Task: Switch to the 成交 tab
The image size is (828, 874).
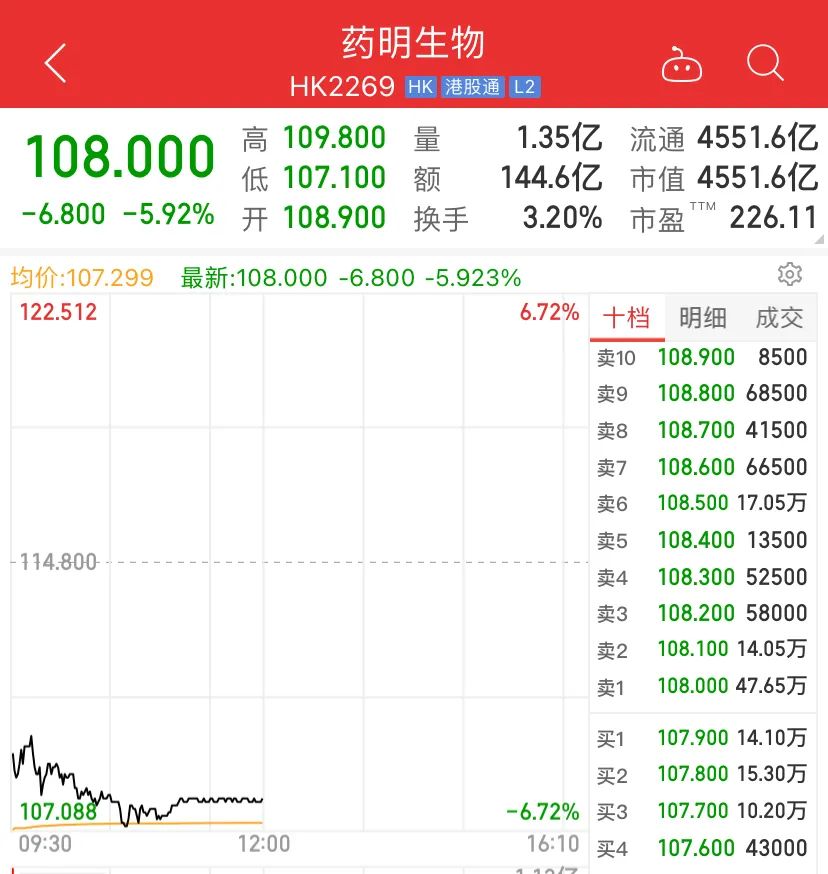Action: point(779,318)
